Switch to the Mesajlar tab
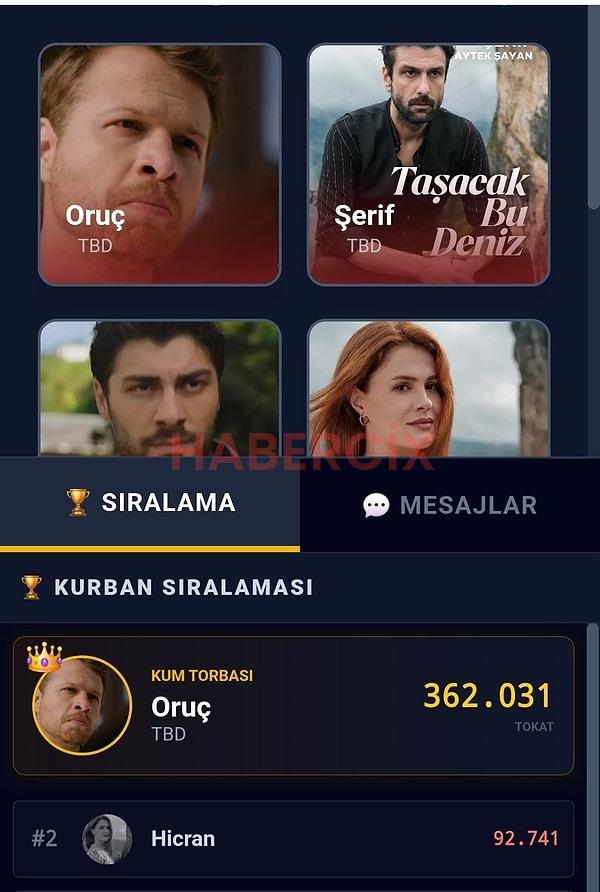 point(450,505)
